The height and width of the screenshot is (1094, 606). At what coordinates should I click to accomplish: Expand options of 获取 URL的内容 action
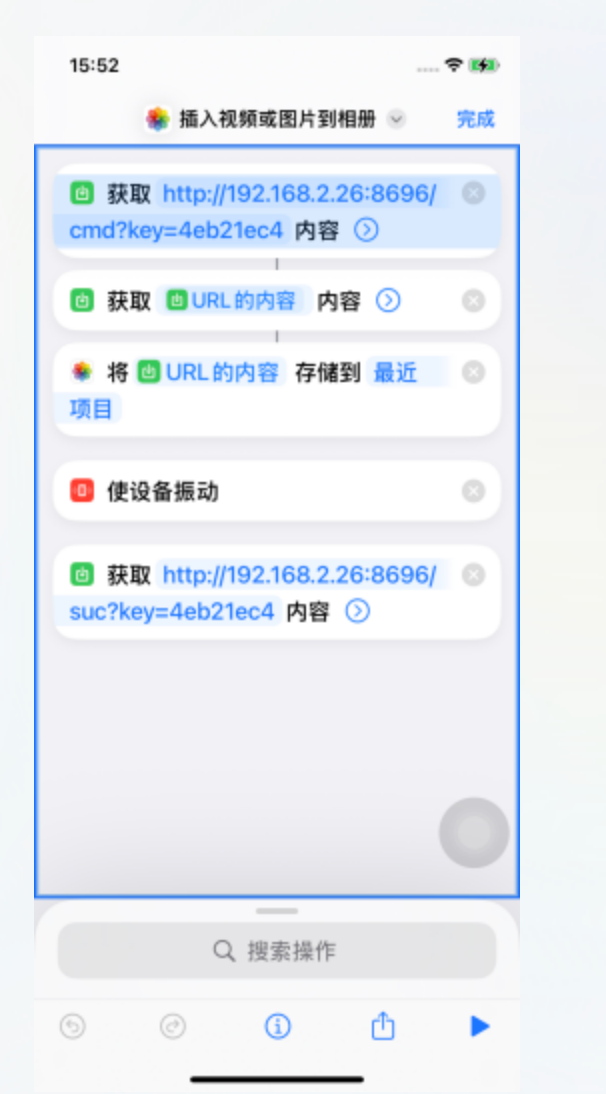pyautogui.click(x=388, y=300)
